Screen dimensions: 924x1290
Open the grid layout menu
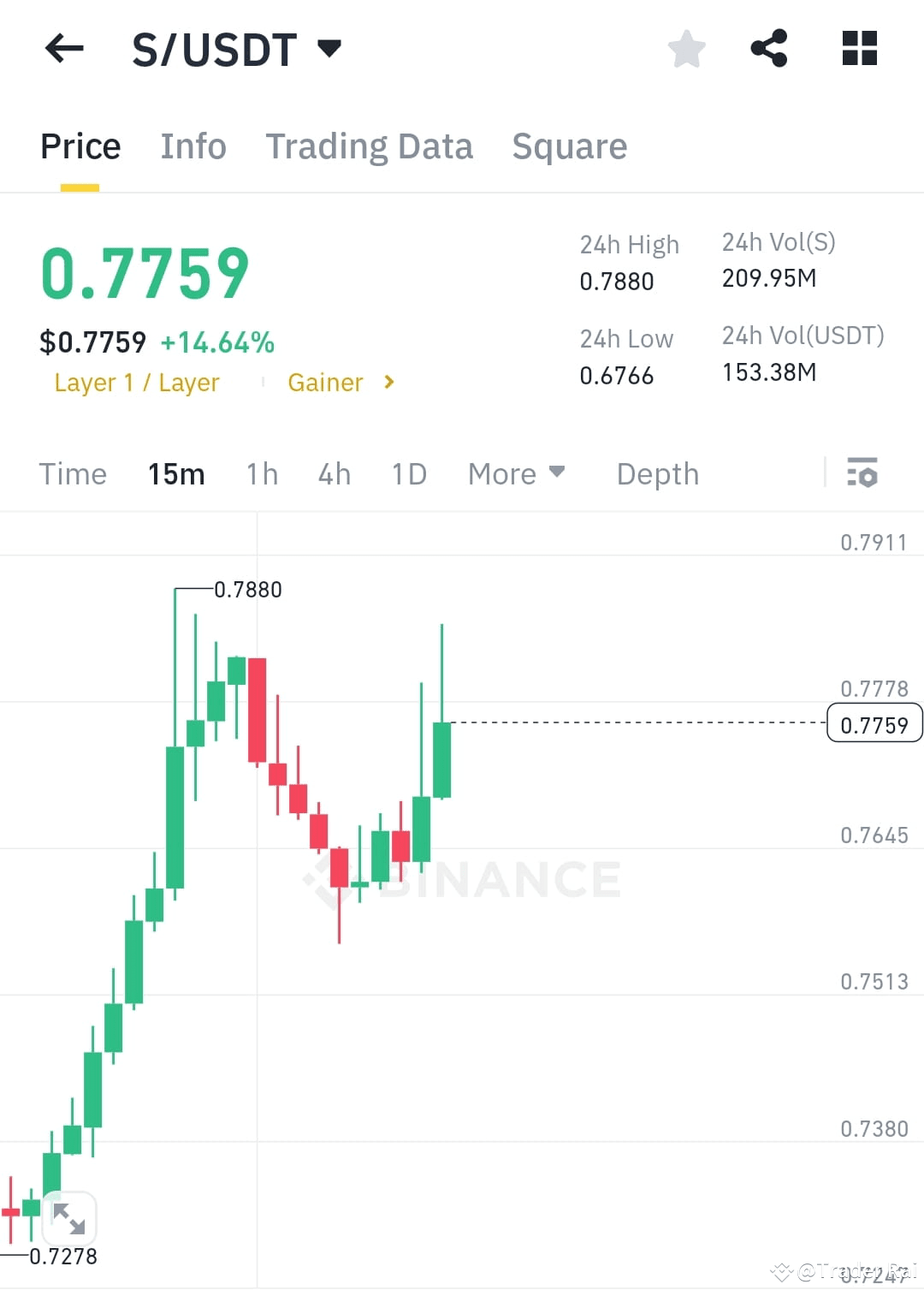[x=859, y=49]
